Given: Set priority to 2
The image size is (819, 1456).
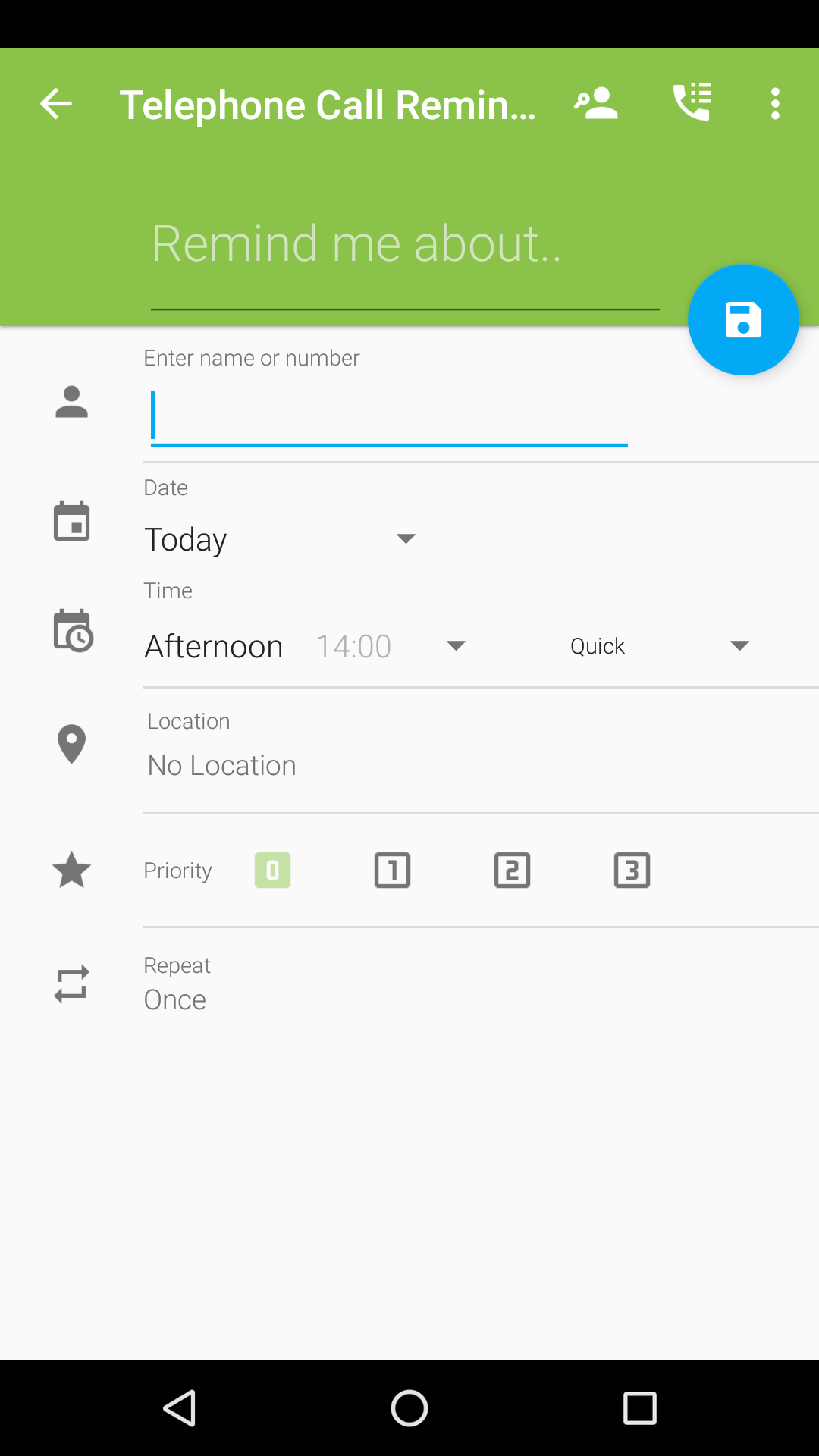Looking at the screenshot, I should (x=512, y=871).
